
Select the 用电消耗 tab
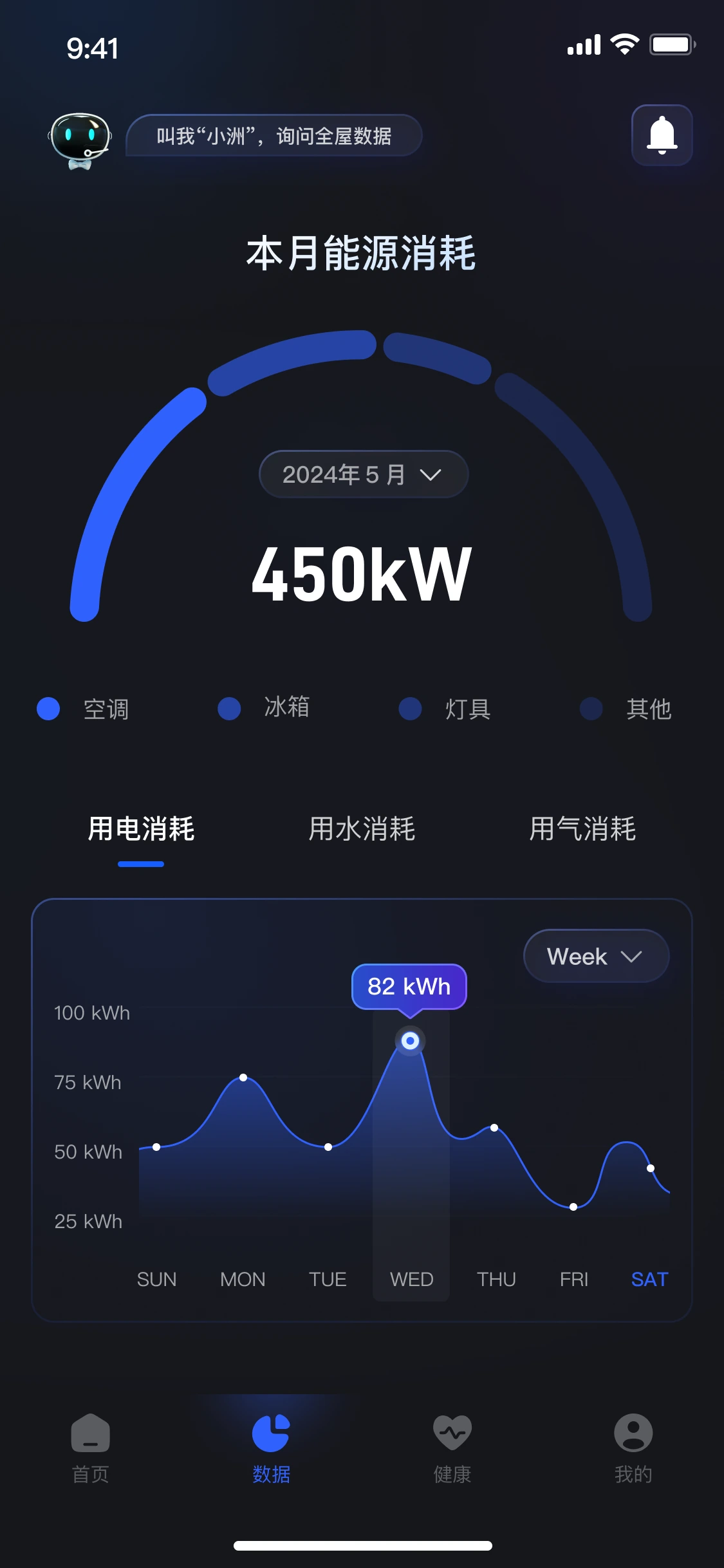coord(141,828)
